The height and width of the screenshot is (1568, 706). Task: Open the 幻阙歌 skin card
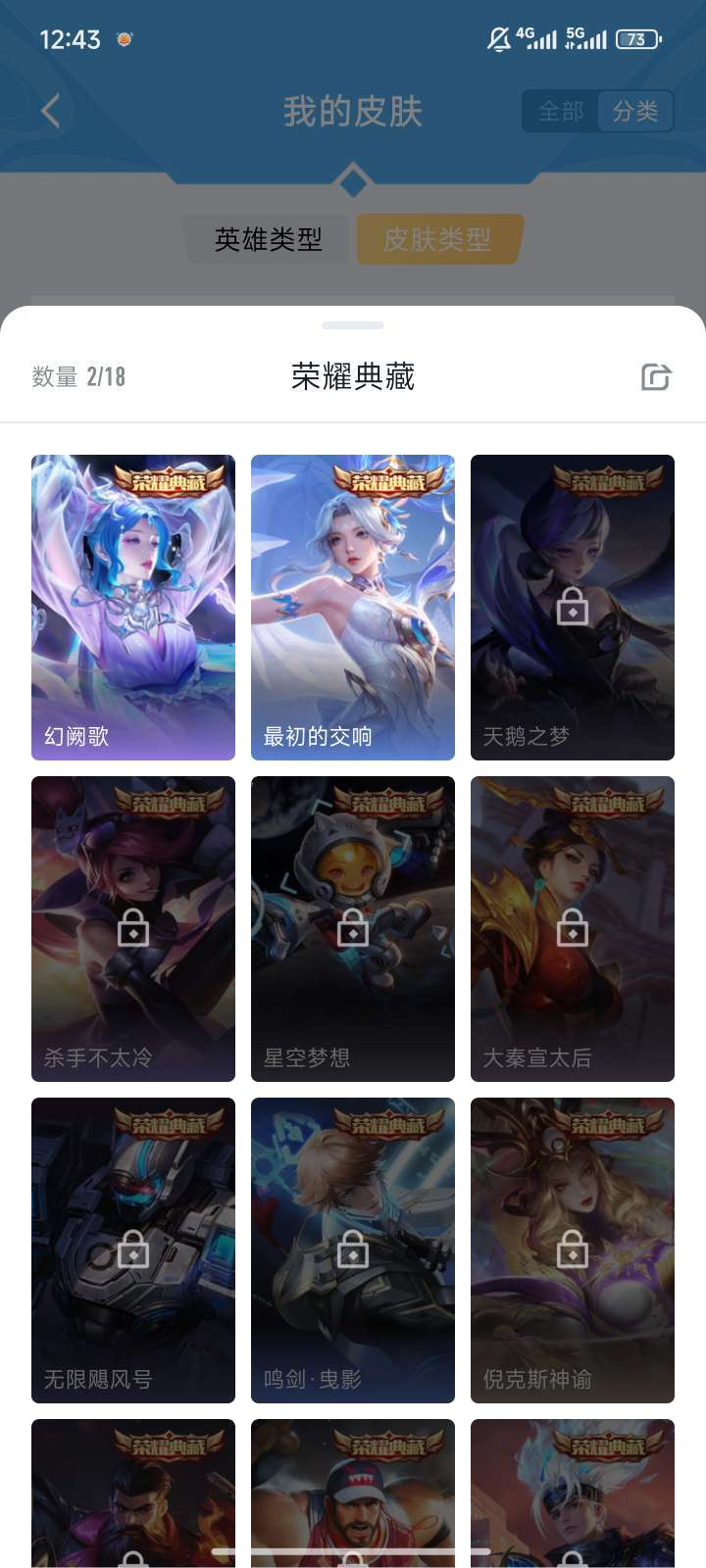(x=133, y=608)
